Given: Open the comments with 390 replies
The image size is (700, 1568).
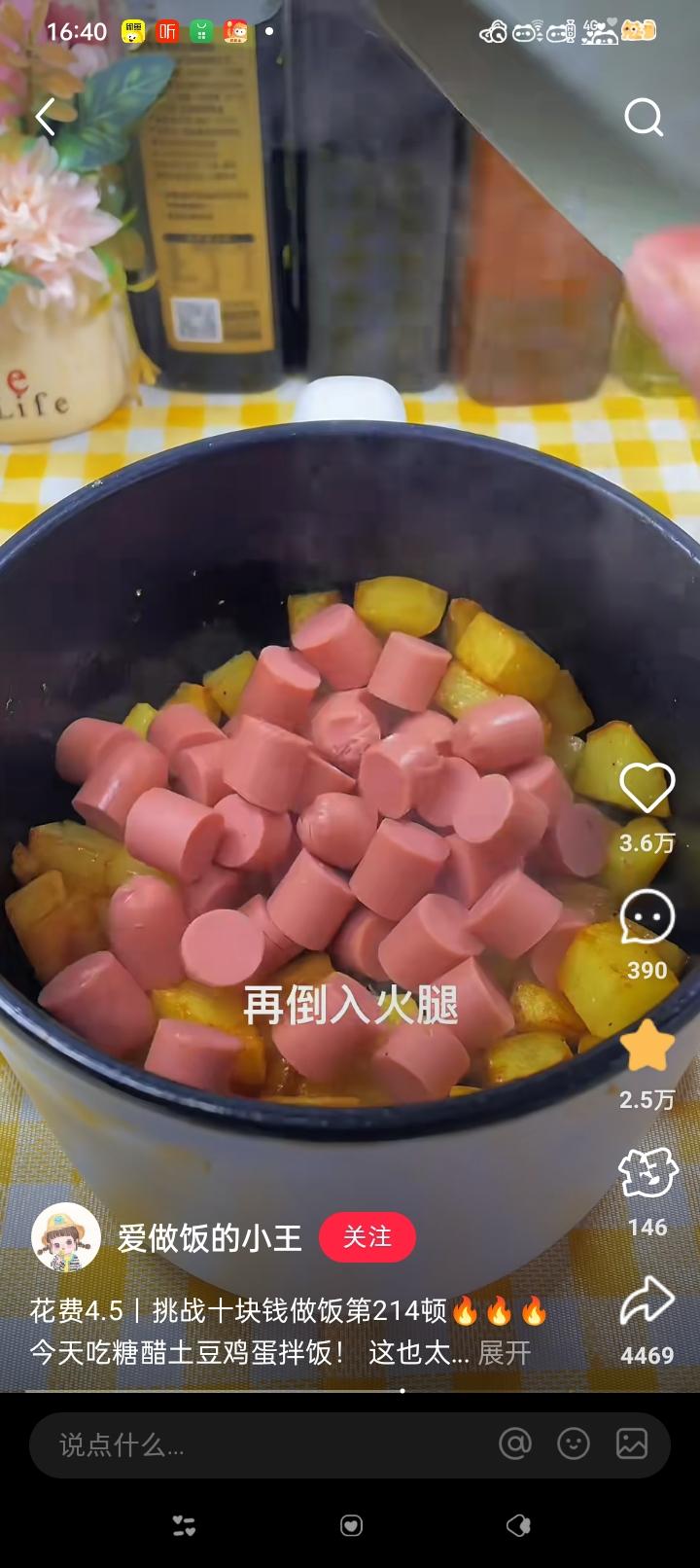Looking at the screenshot, I should [x=647, y=918].
